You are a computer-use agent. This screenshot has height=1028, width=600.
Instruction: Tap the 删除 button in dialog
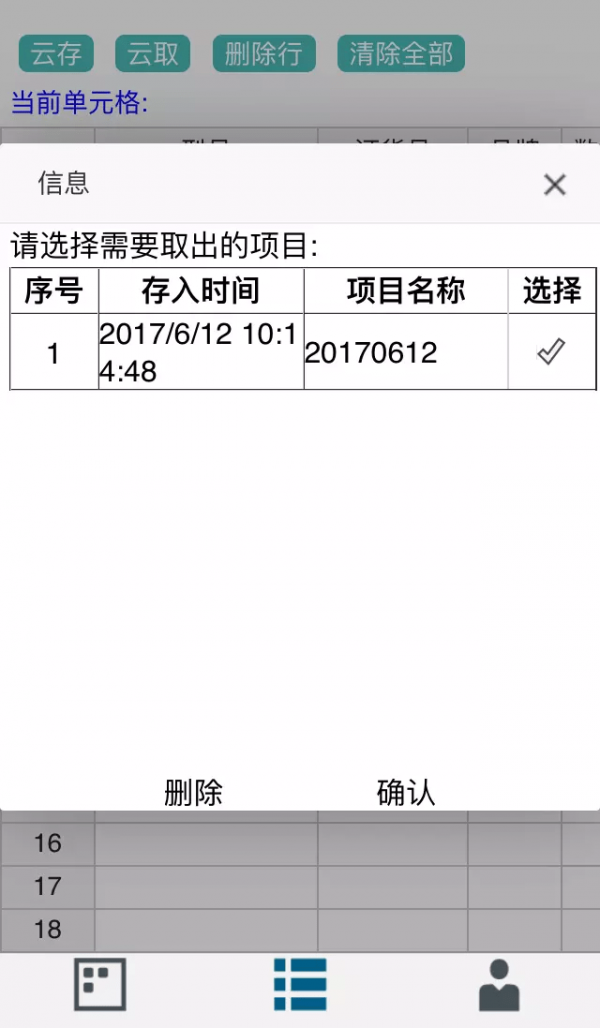(x=193, y=793)
